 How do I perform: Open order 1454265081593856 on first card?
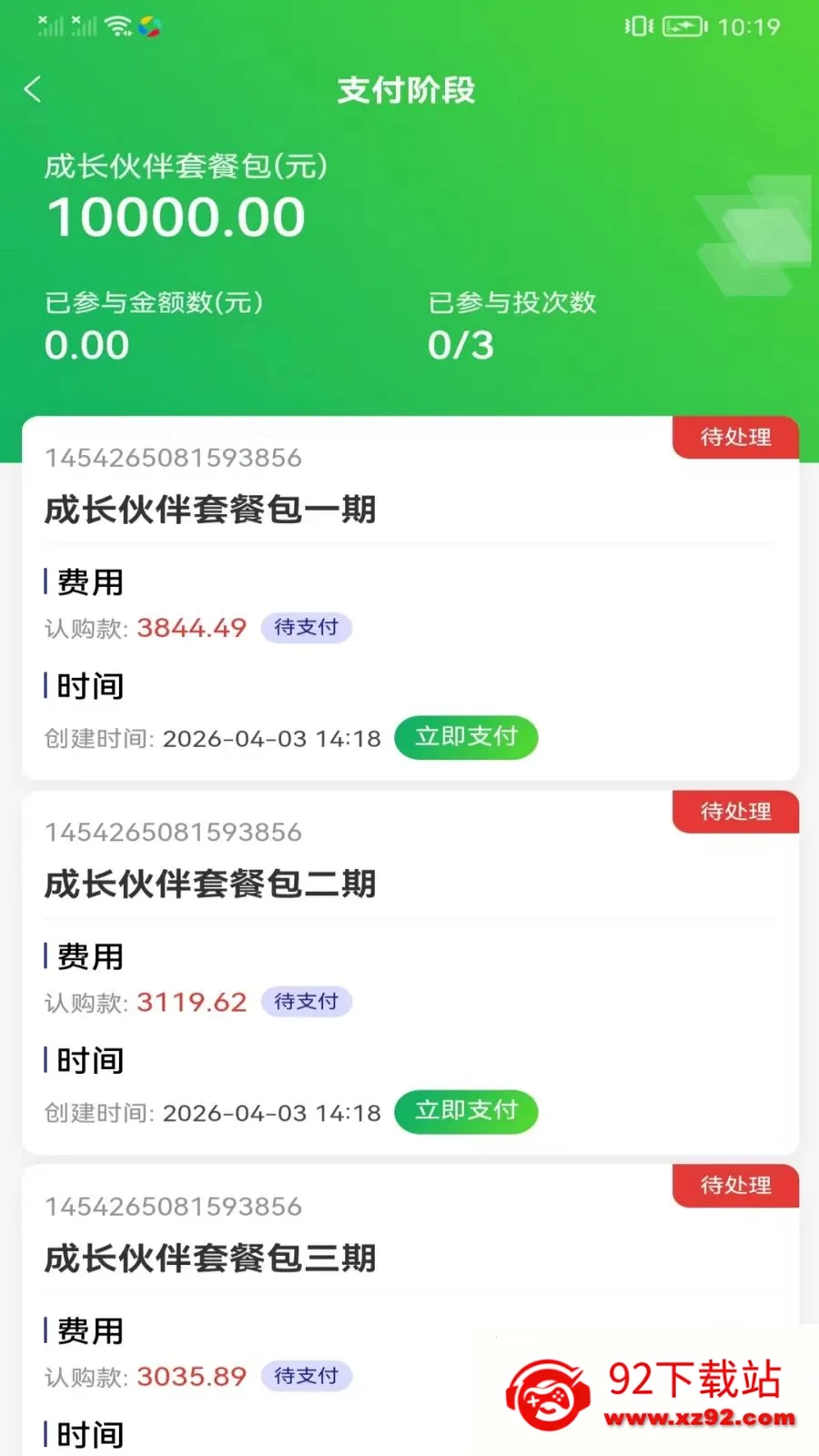(x=174, y=459)
